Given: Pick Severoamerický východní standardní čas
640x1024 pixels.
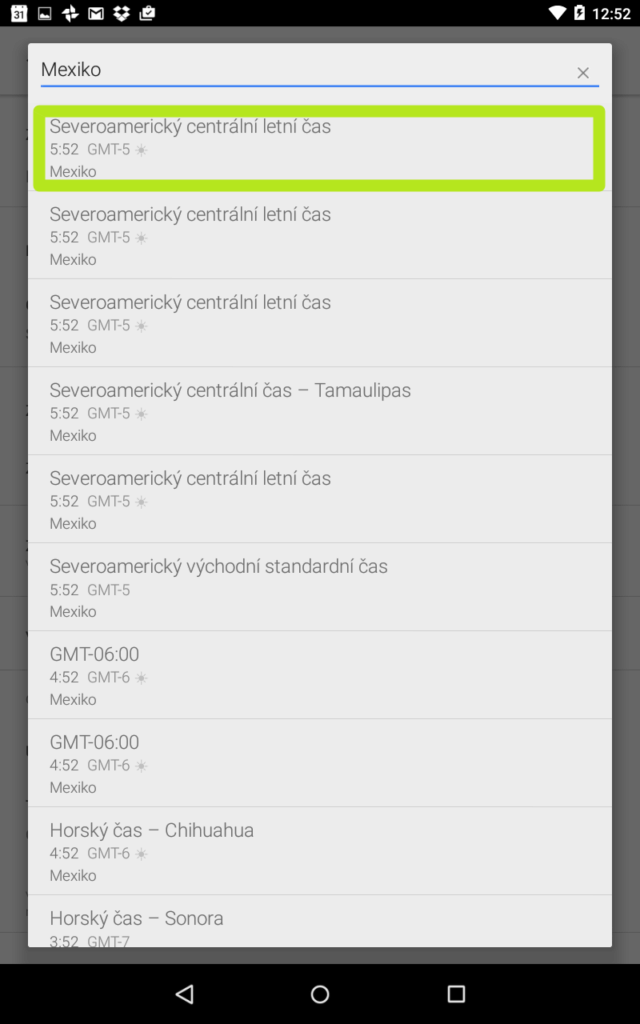Looking at the screenshot, I should (319, 587).
